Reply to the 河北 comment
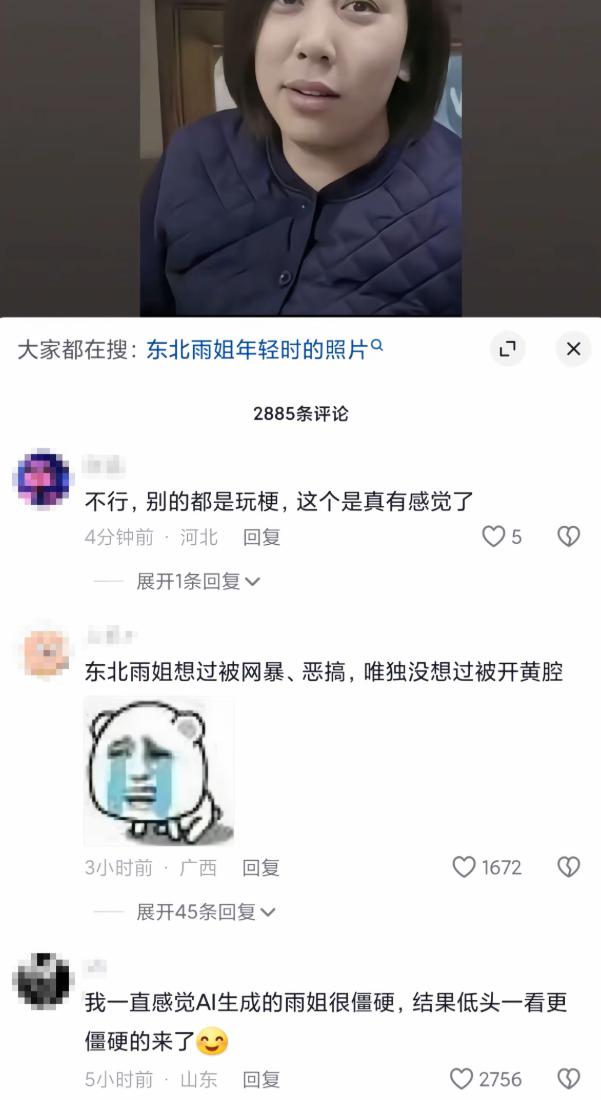The width and height of the screenshot is (601, 1100). [261, 537]
